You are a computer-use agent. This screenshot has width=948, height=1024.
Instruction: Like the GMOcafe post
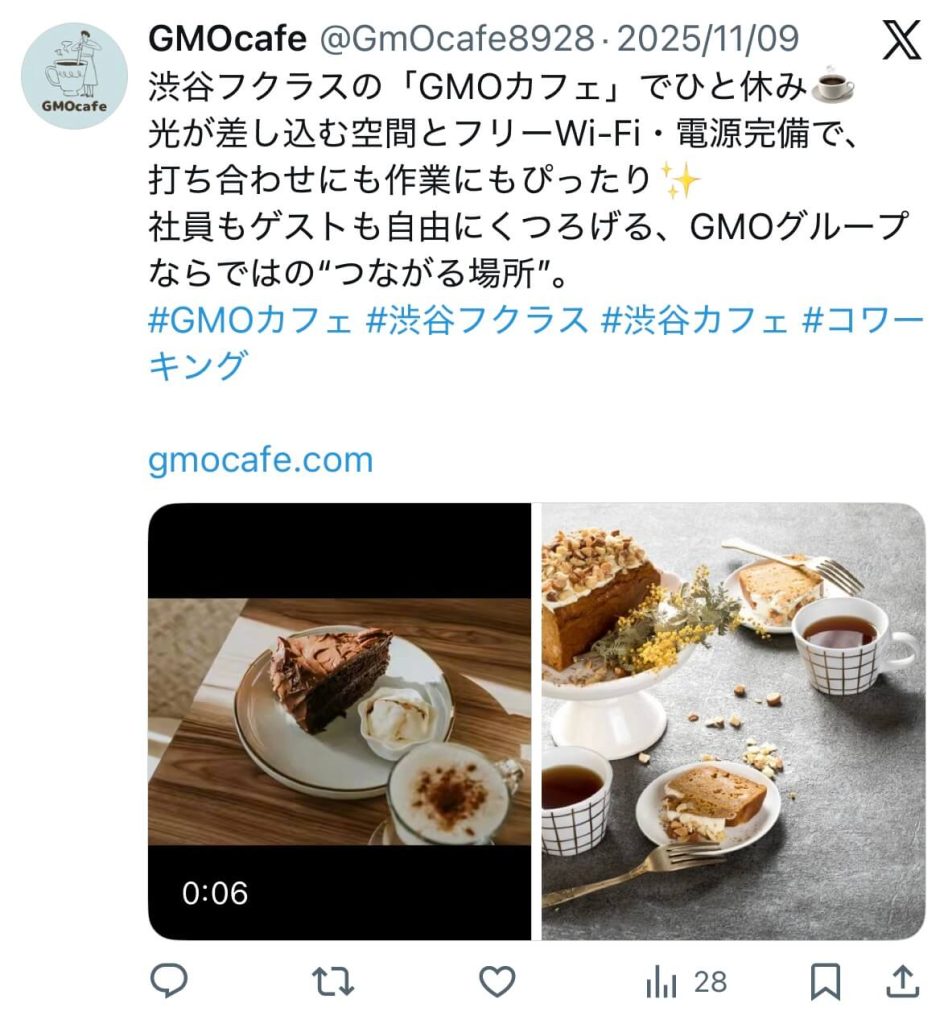click(x=497, y=981)
